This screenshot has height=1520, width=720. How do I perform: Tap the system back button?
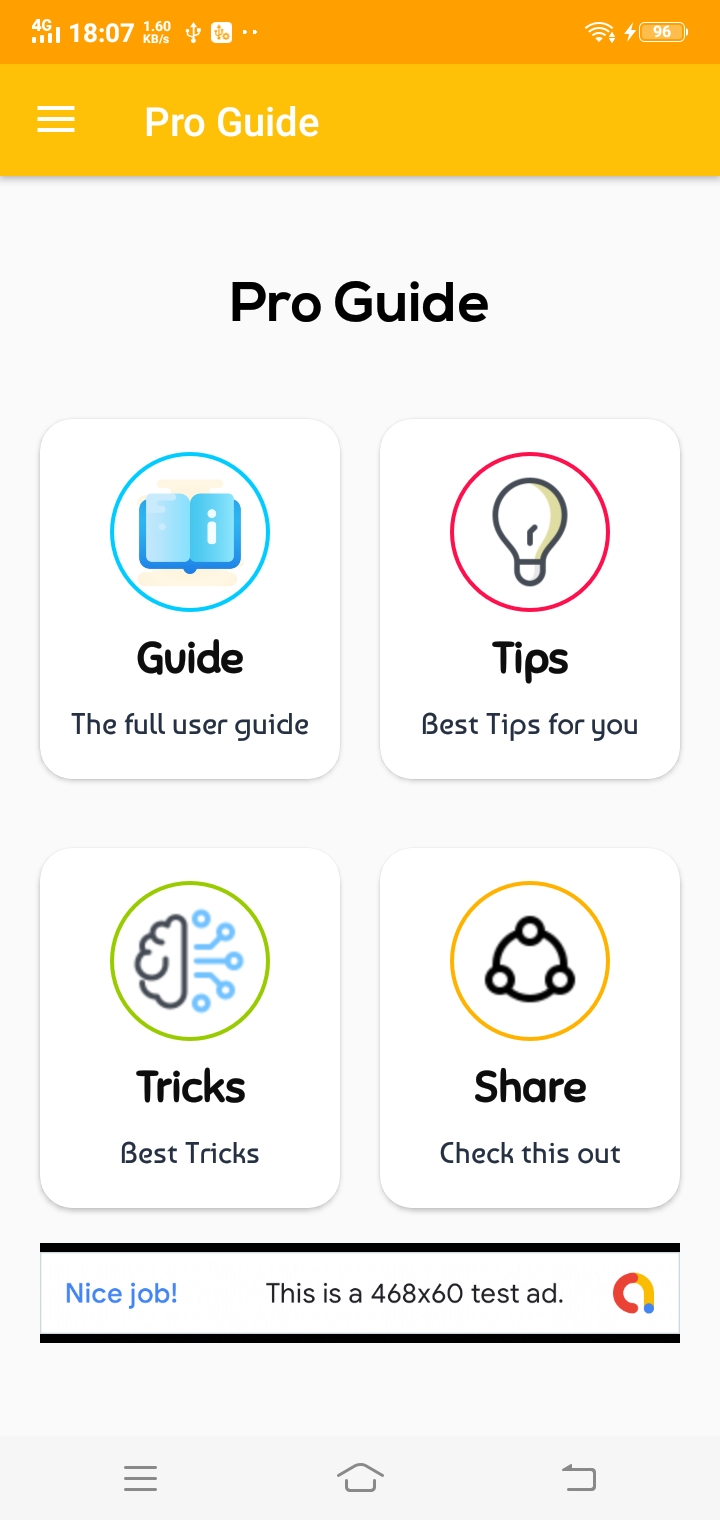[x=579, y=1478]
